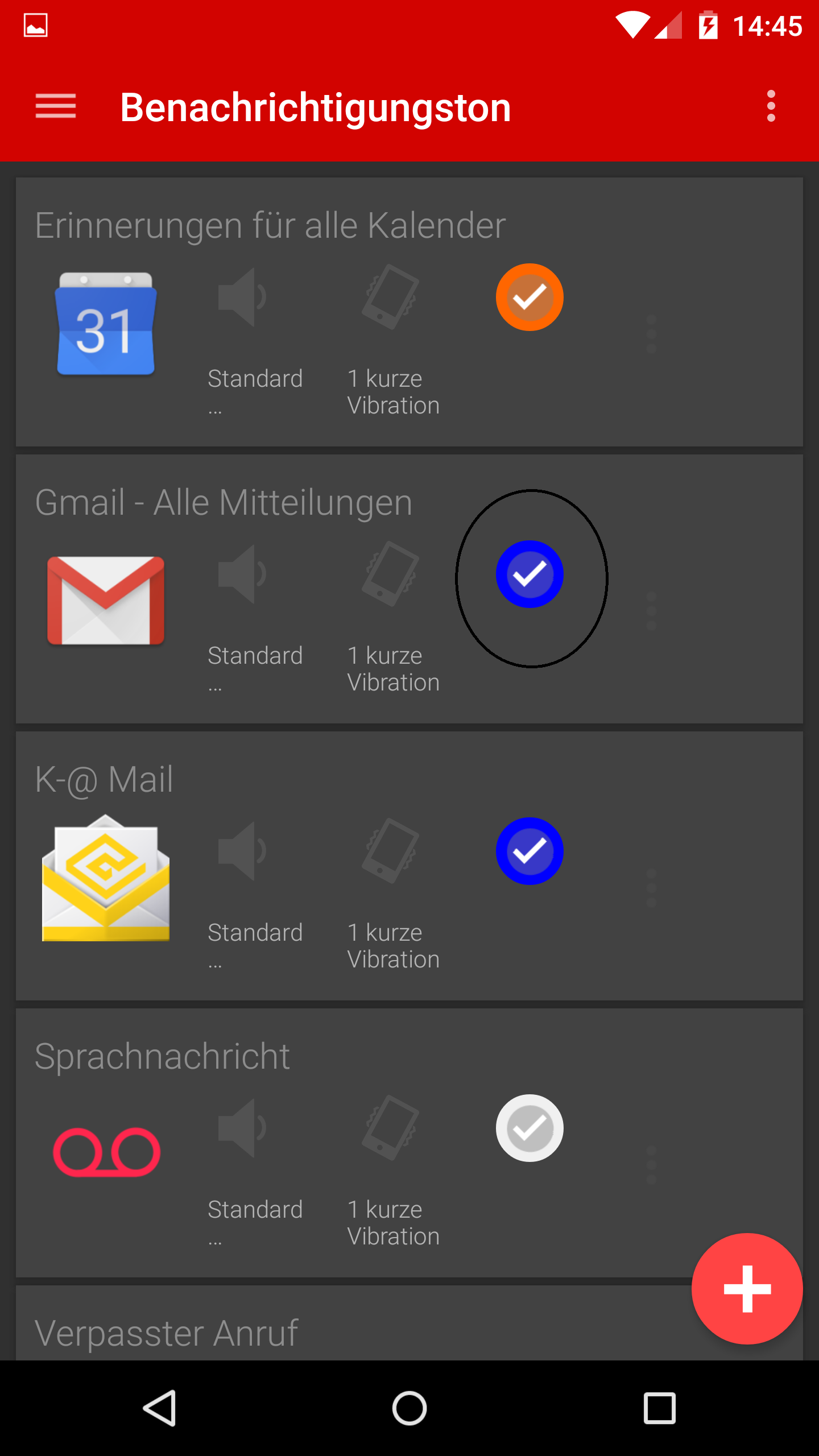Viewport: 819px width, 1456px height.
Task: Open recent apps from the navigation bar
Action: [x=659, y=1408]
